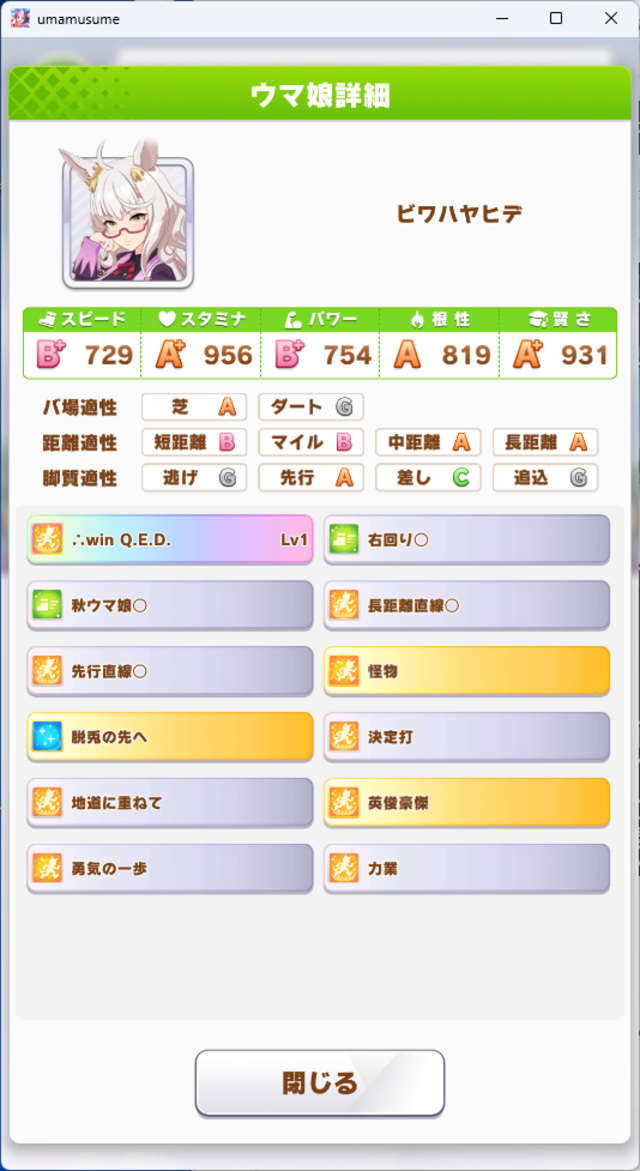
Task: Select the 長距離直線○ skill
Action: [466, 605]
